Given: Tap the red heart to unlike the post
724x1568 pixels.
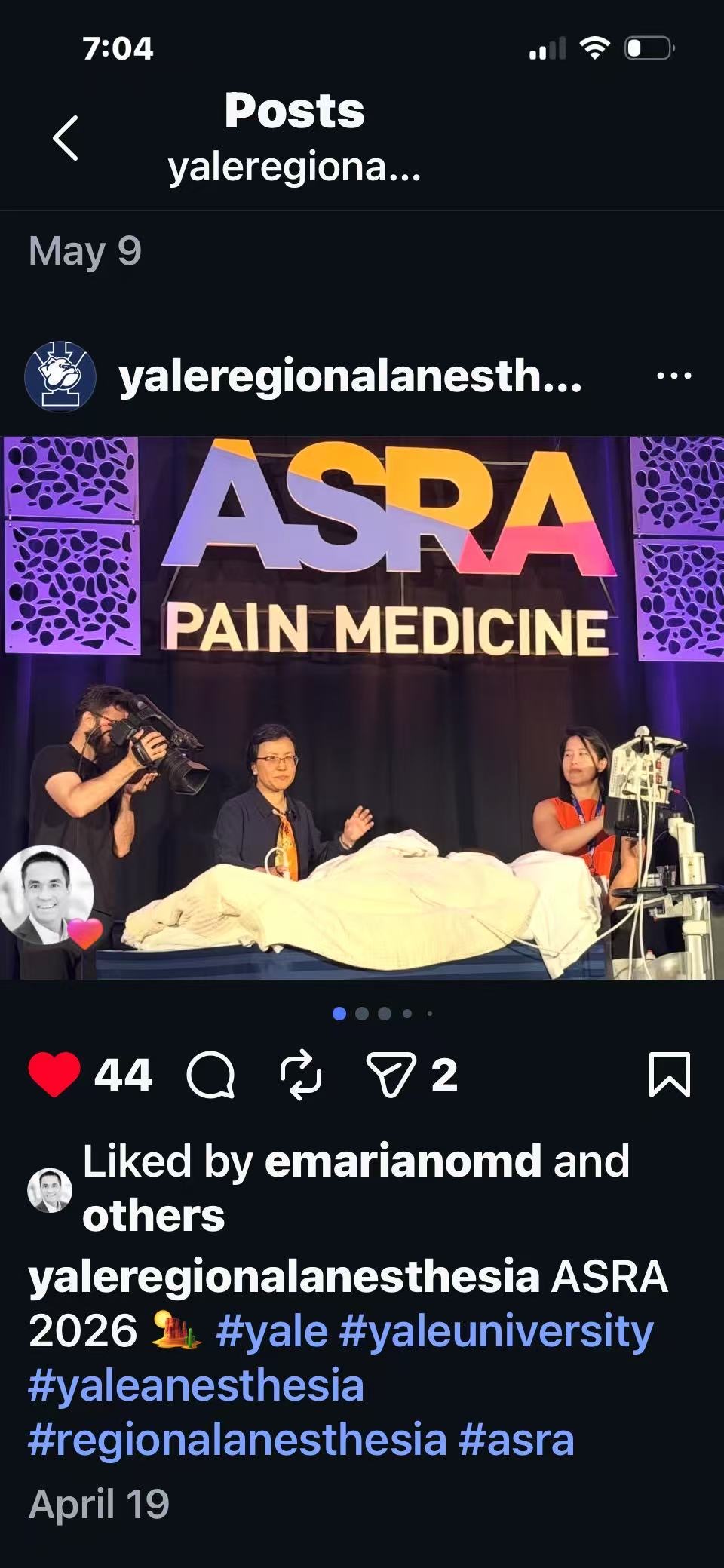Looking at the screenshot, I should click(54, 1074).
